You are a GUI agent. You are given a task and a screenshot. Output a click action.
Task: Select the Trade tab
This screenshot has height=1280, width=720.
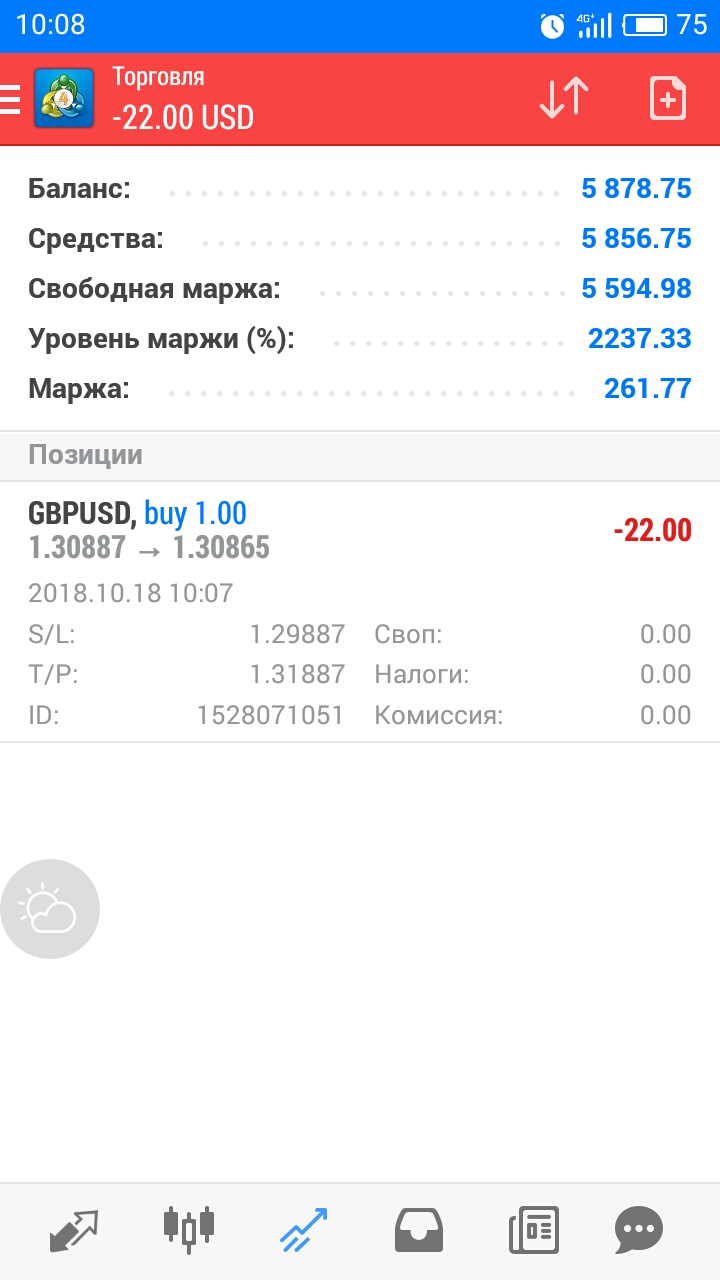click(303, 1230)
